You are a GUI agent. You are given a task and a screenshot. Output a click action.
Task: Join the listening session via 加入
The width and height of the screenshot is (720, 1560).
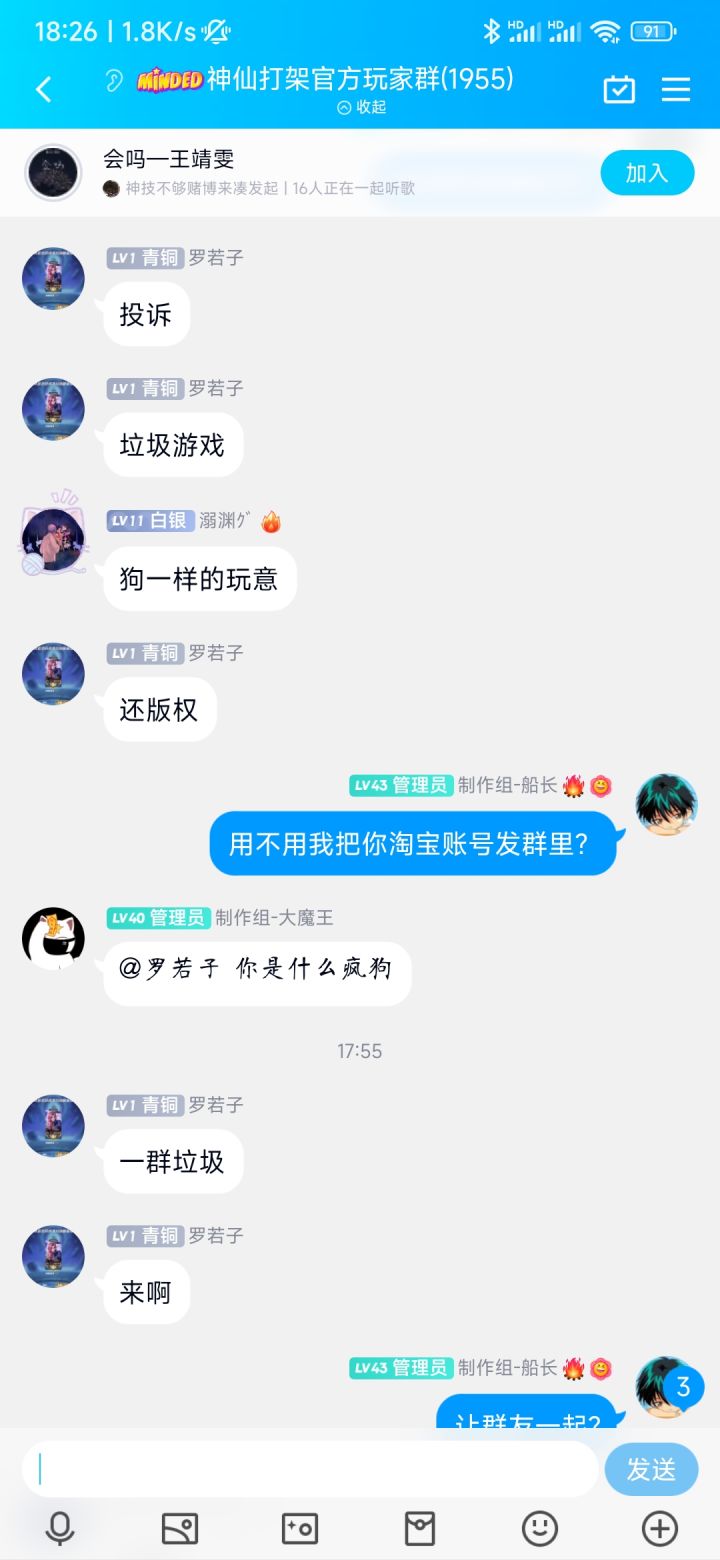[647, 172]
